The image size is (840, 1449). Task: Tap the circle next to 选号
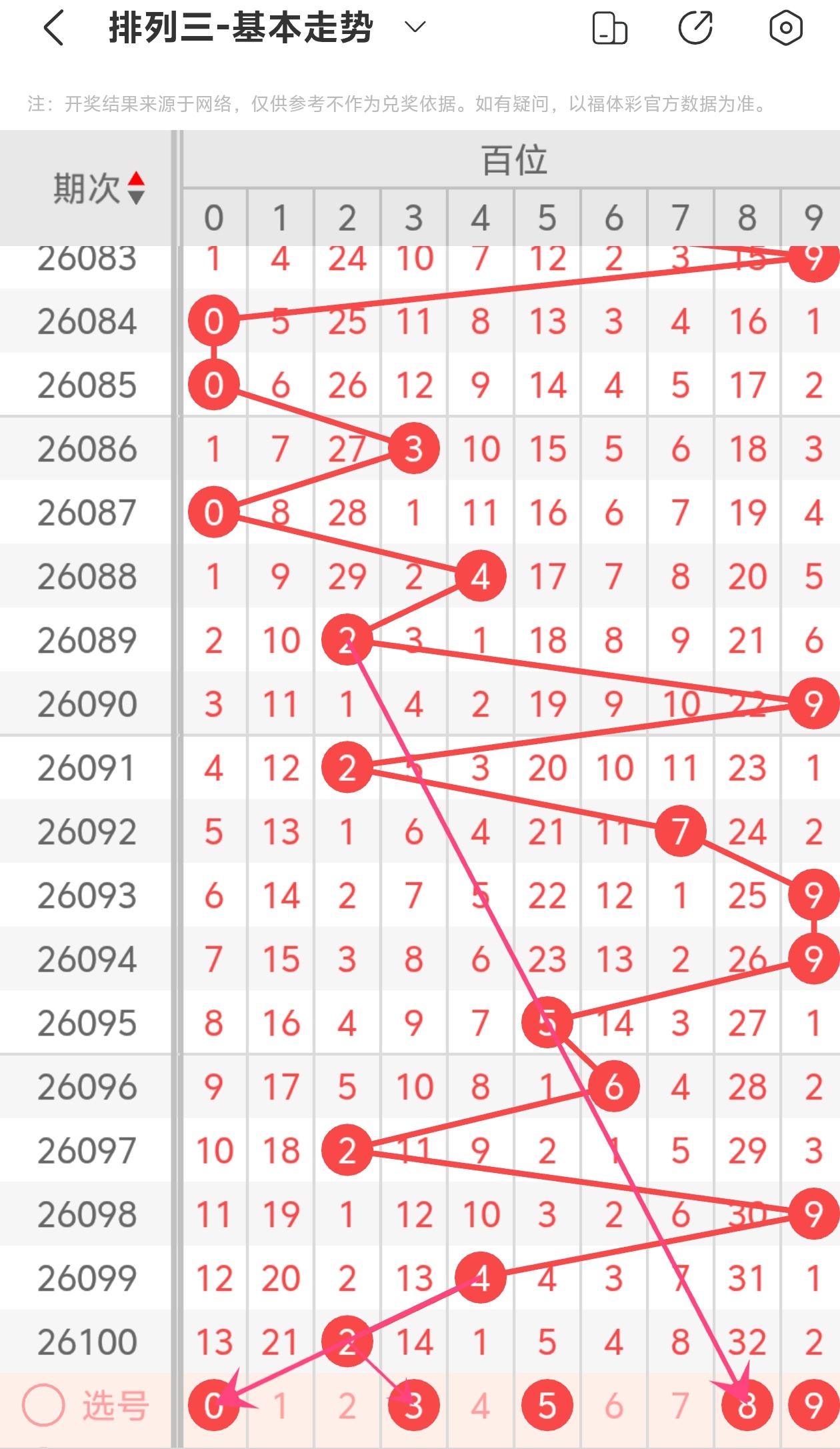(x=43, y=1406)
